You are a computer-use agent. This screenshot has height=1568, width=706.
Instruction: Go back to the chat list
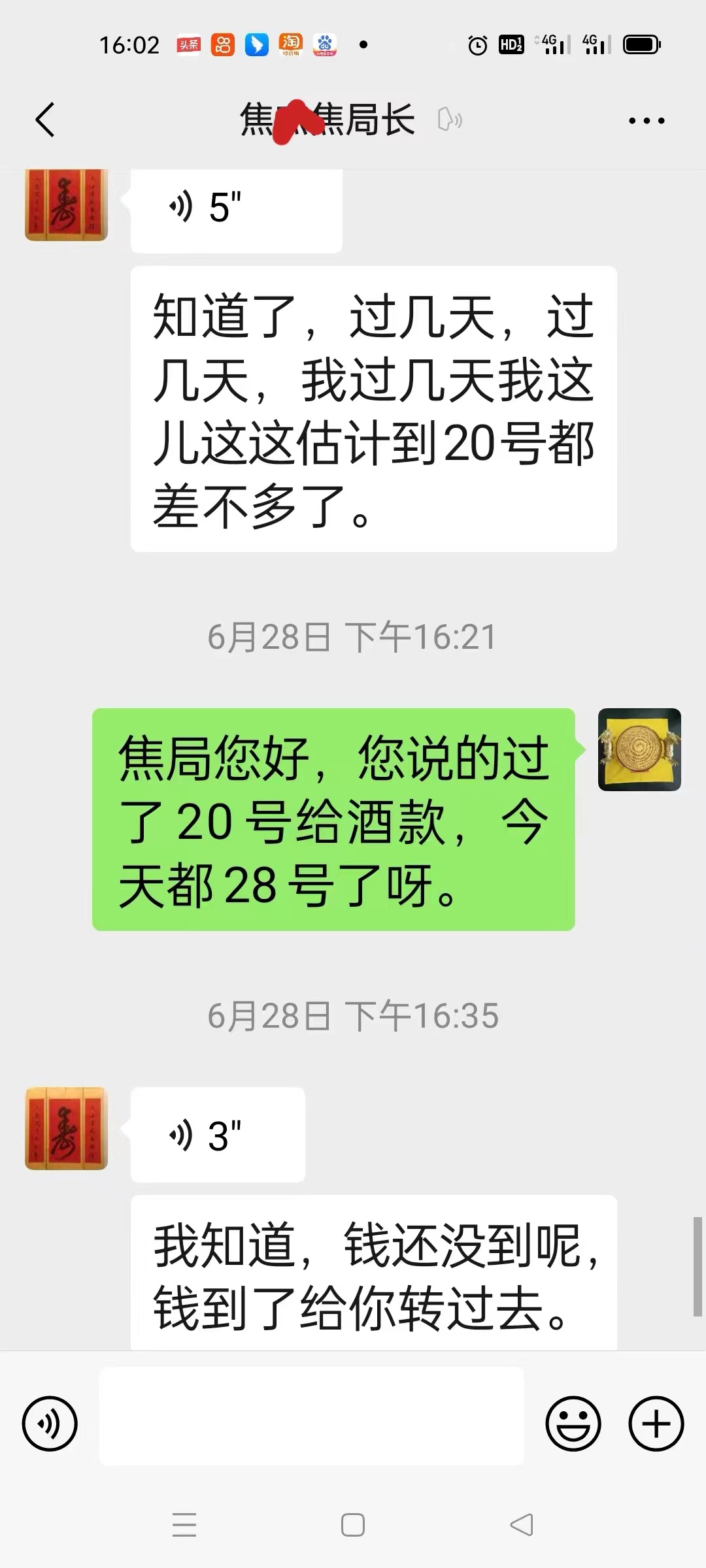(44, 120)
